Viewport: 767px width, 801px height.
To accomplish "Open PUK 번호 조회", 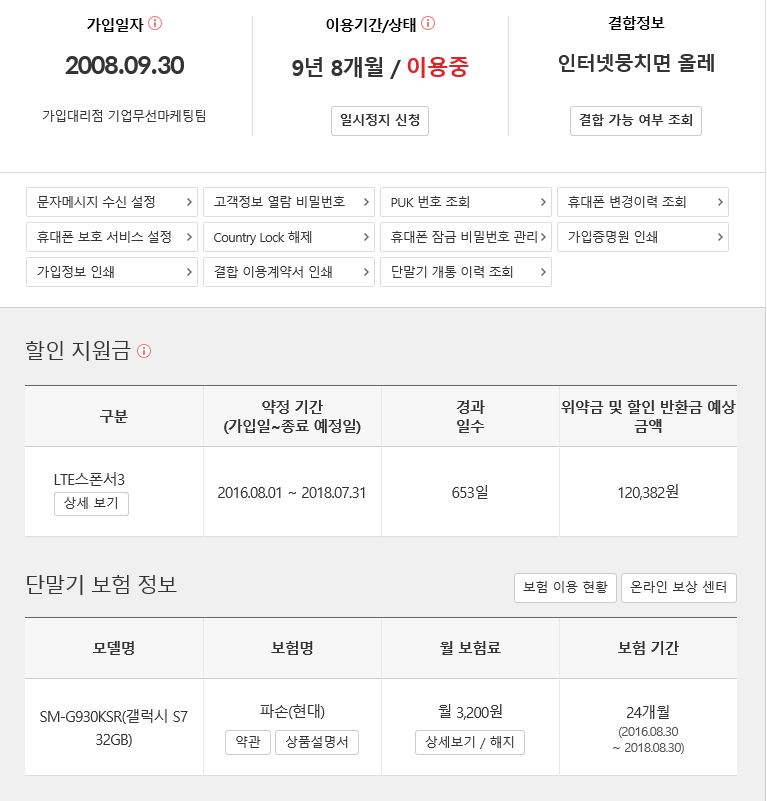I will point(465,202).
